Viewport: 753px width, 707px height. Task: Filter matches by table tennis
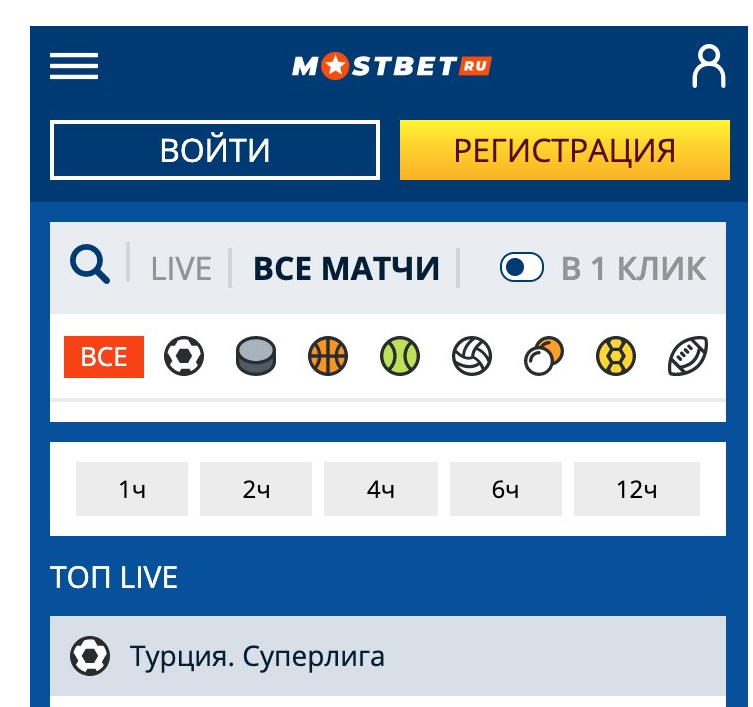(544, 356)
